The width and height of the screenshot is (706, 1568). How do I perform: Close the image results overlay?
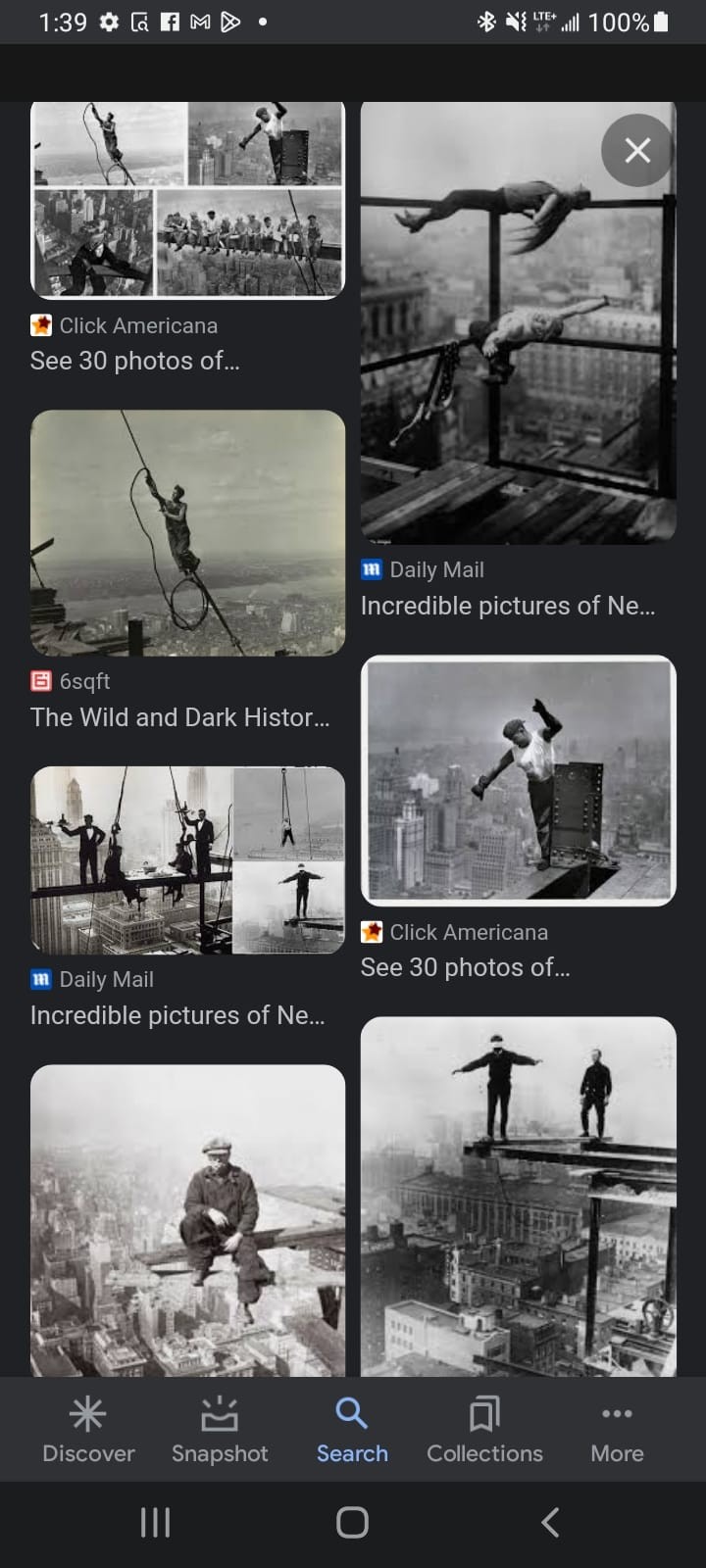tap(637, 151)
